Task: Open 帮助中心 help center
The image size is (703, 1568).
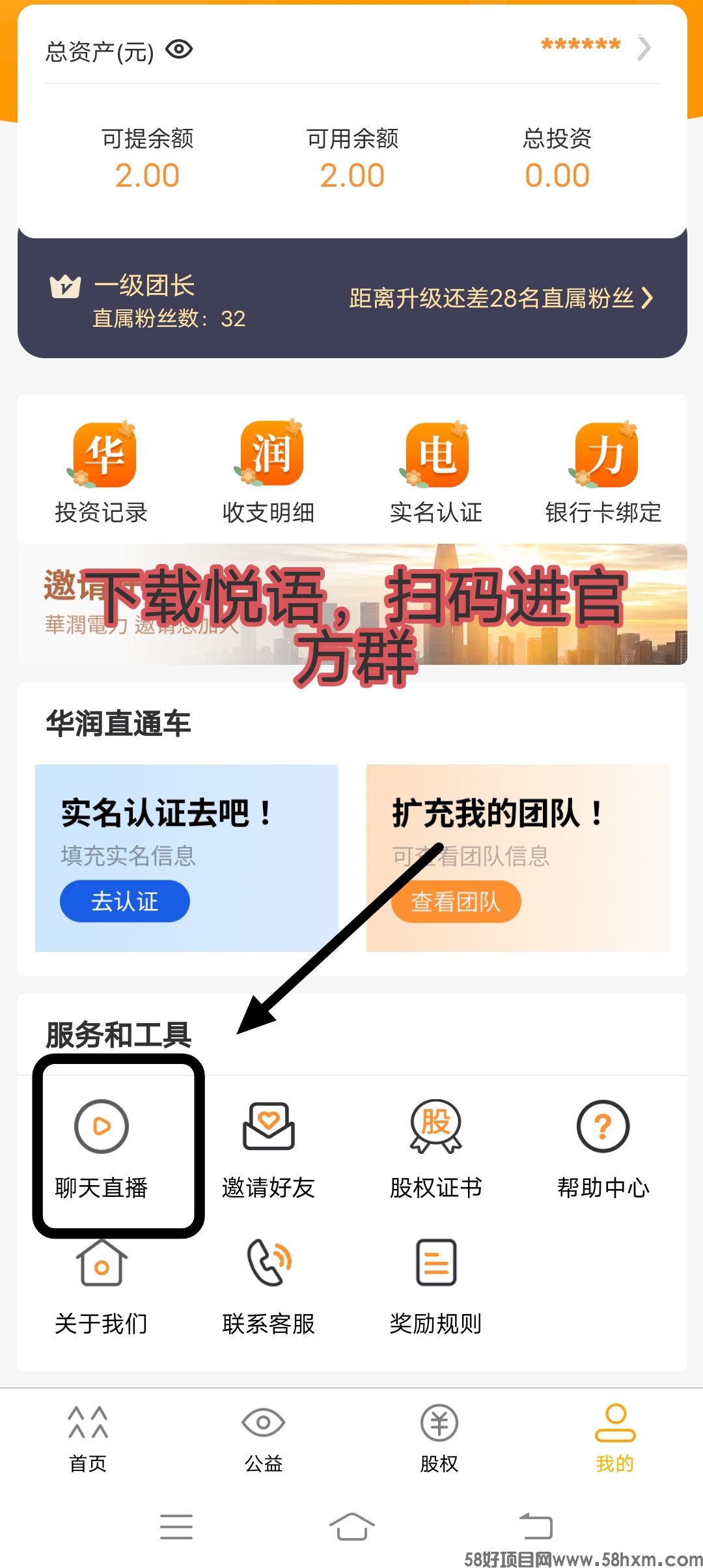Action: pyautogui.click(x=603, y=1147)
